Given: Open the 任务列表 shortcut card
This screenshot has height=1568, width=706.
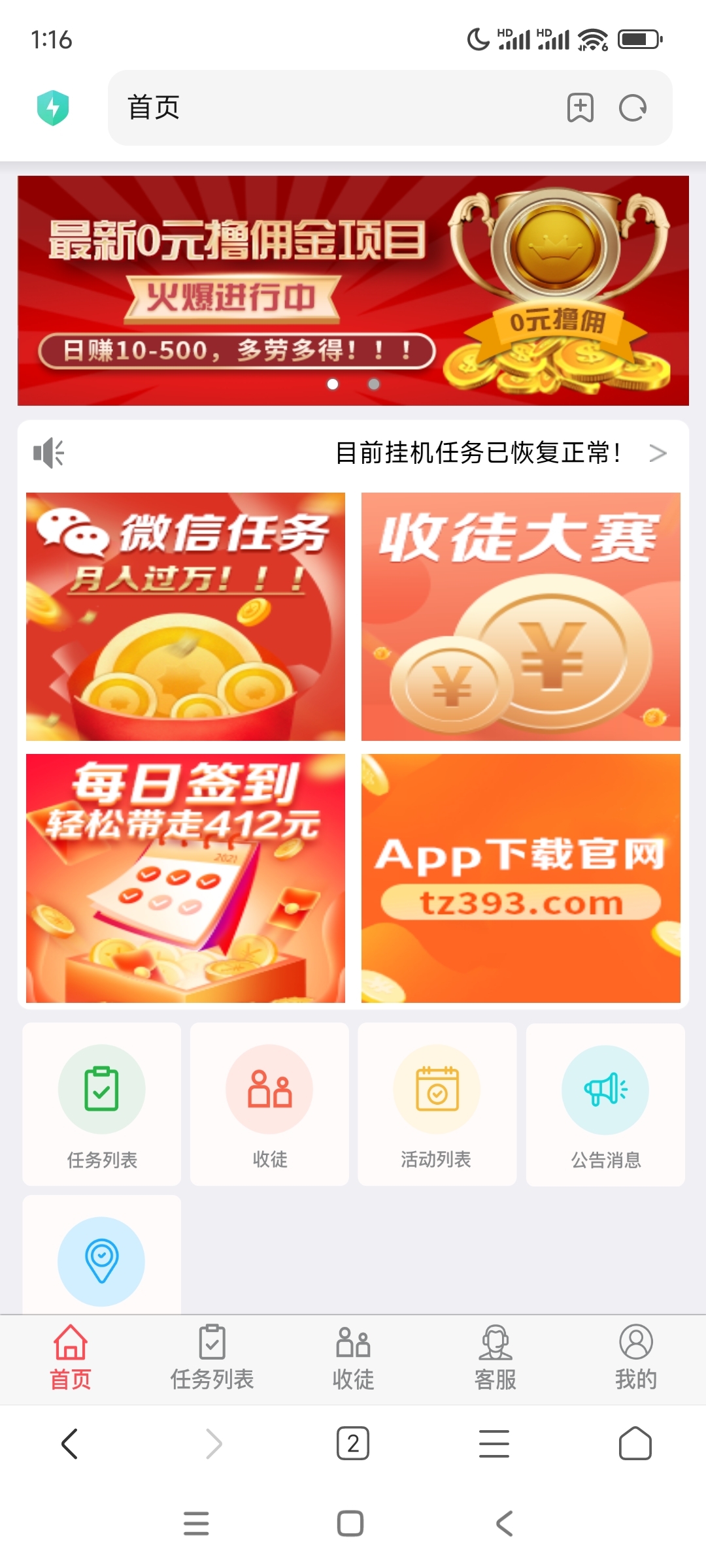Looking at the screenshot, I should 102,1104.
